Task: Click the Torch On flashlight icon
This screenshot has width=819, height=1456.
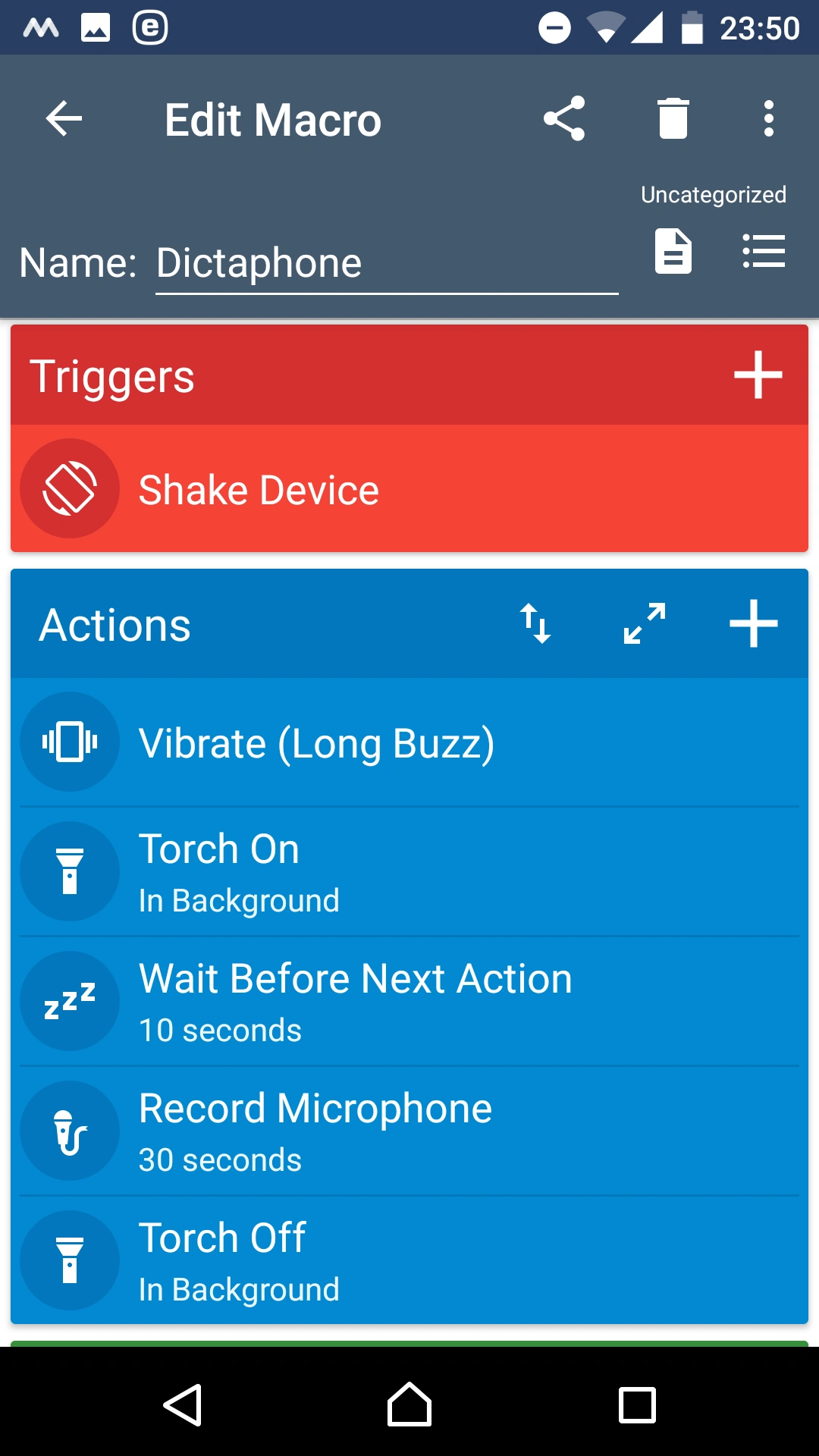Action: pos(70,871)
